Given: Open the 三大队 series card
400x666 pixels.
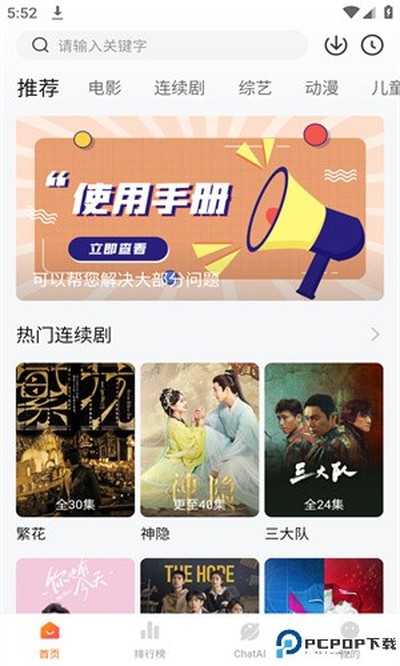Looking at the screenshot, I should (324, 452).
